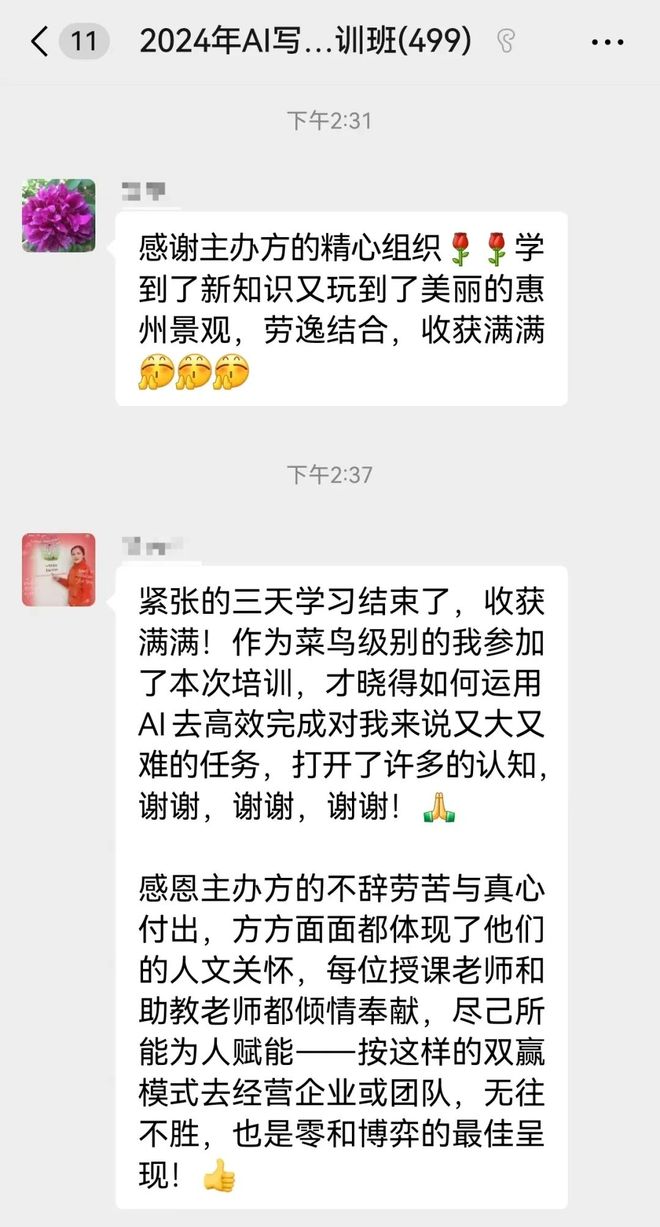Open the red-dressed woman avatar's profile

(x=59, y=569)
